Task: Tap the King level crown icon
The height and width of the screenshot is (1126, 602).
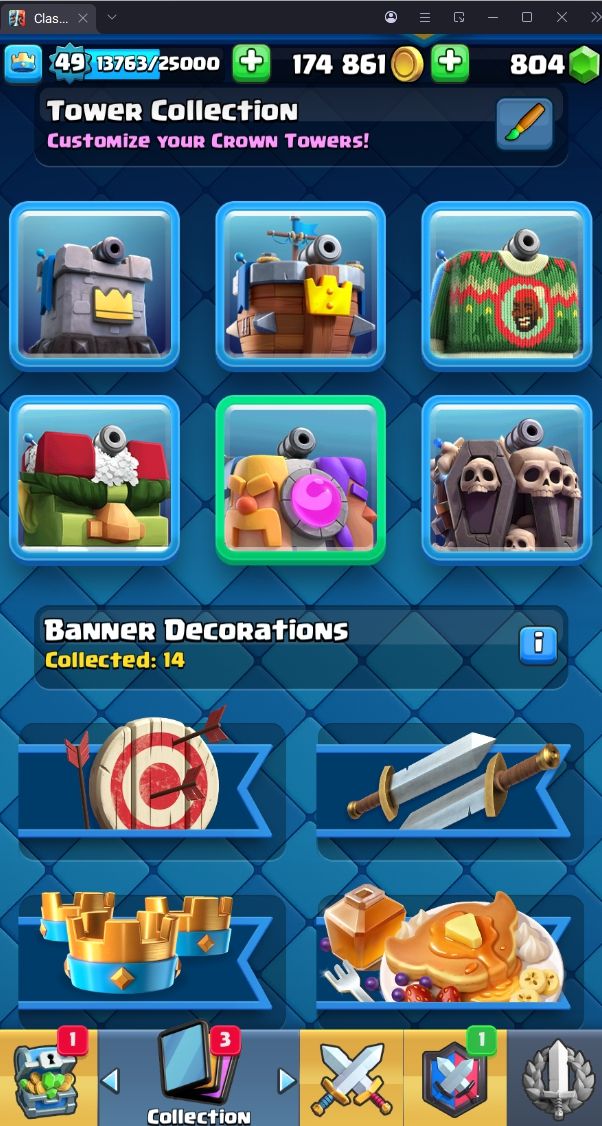Action: tap(23, 63)
